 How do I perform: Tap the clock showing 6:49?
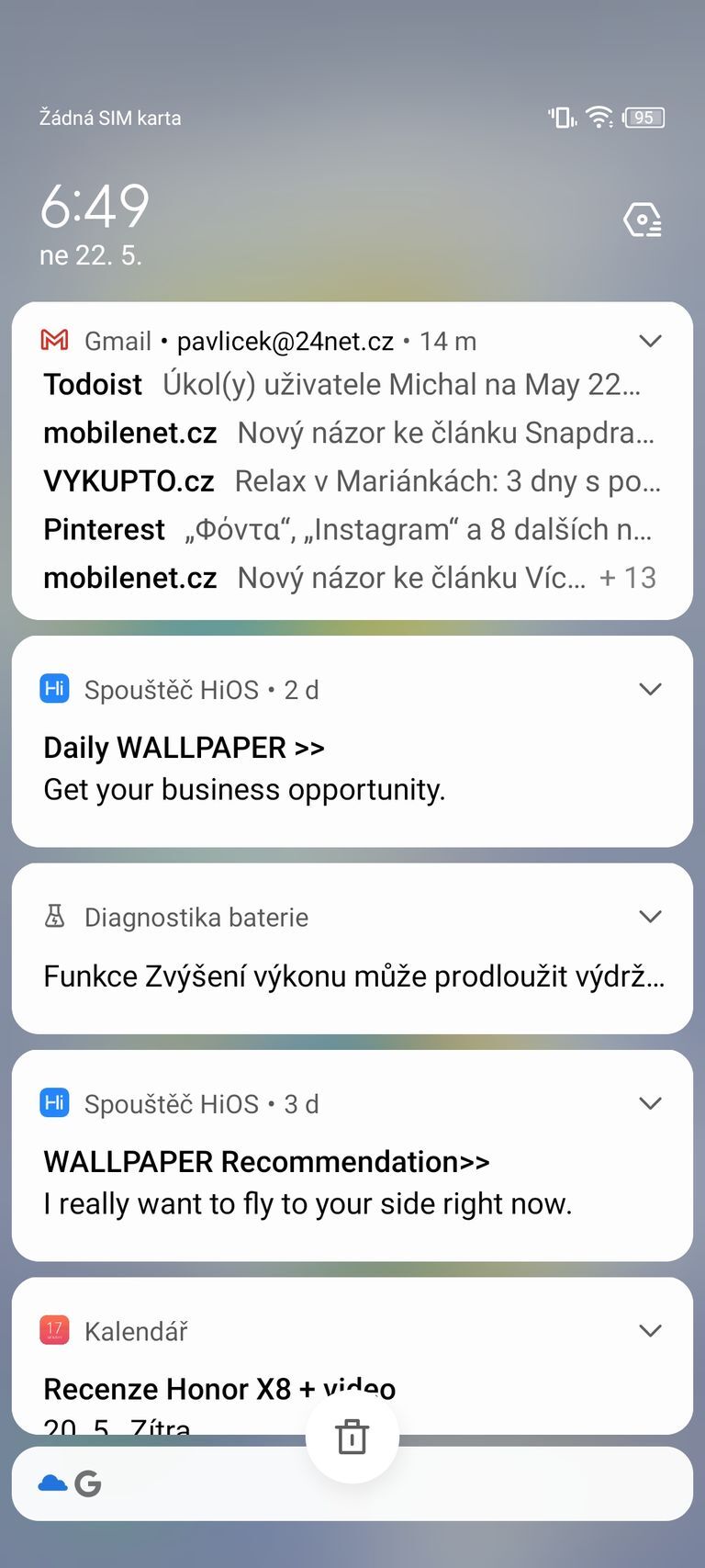point(95,206)
